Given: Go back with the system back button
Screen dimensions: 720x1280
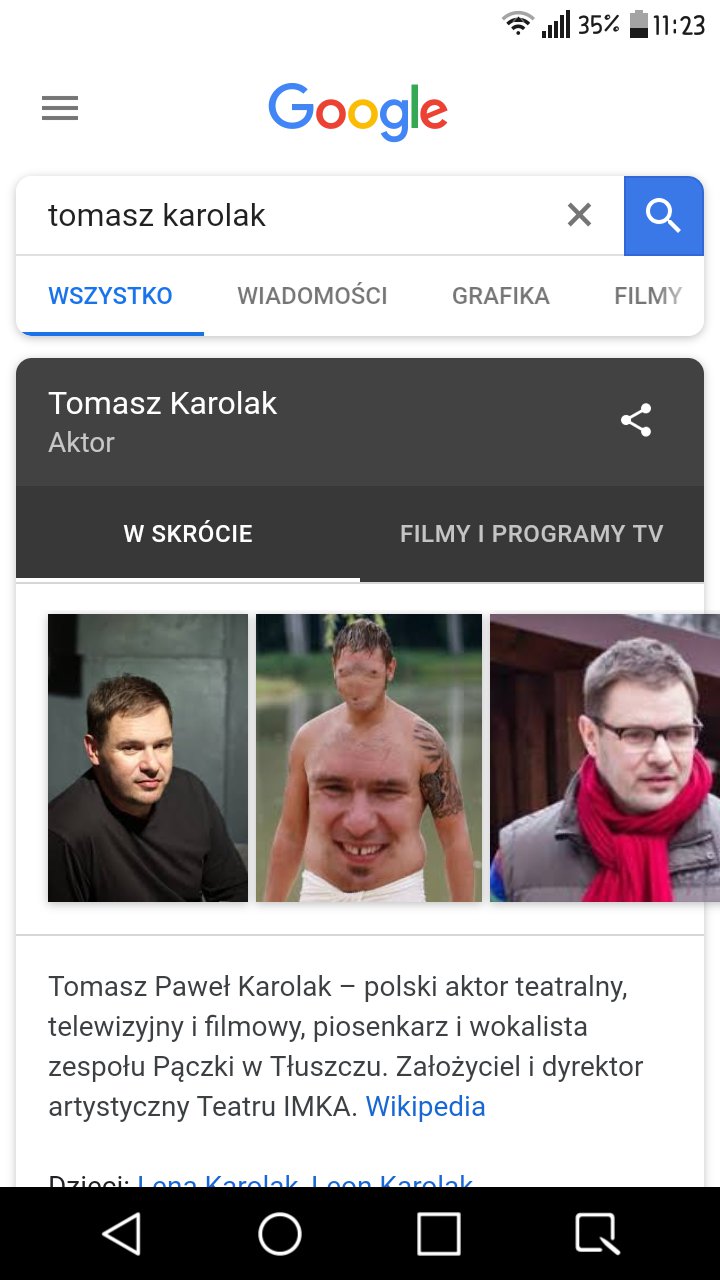Looking at the screenshot, I should pyautogui.click(x=122, y=1234).
